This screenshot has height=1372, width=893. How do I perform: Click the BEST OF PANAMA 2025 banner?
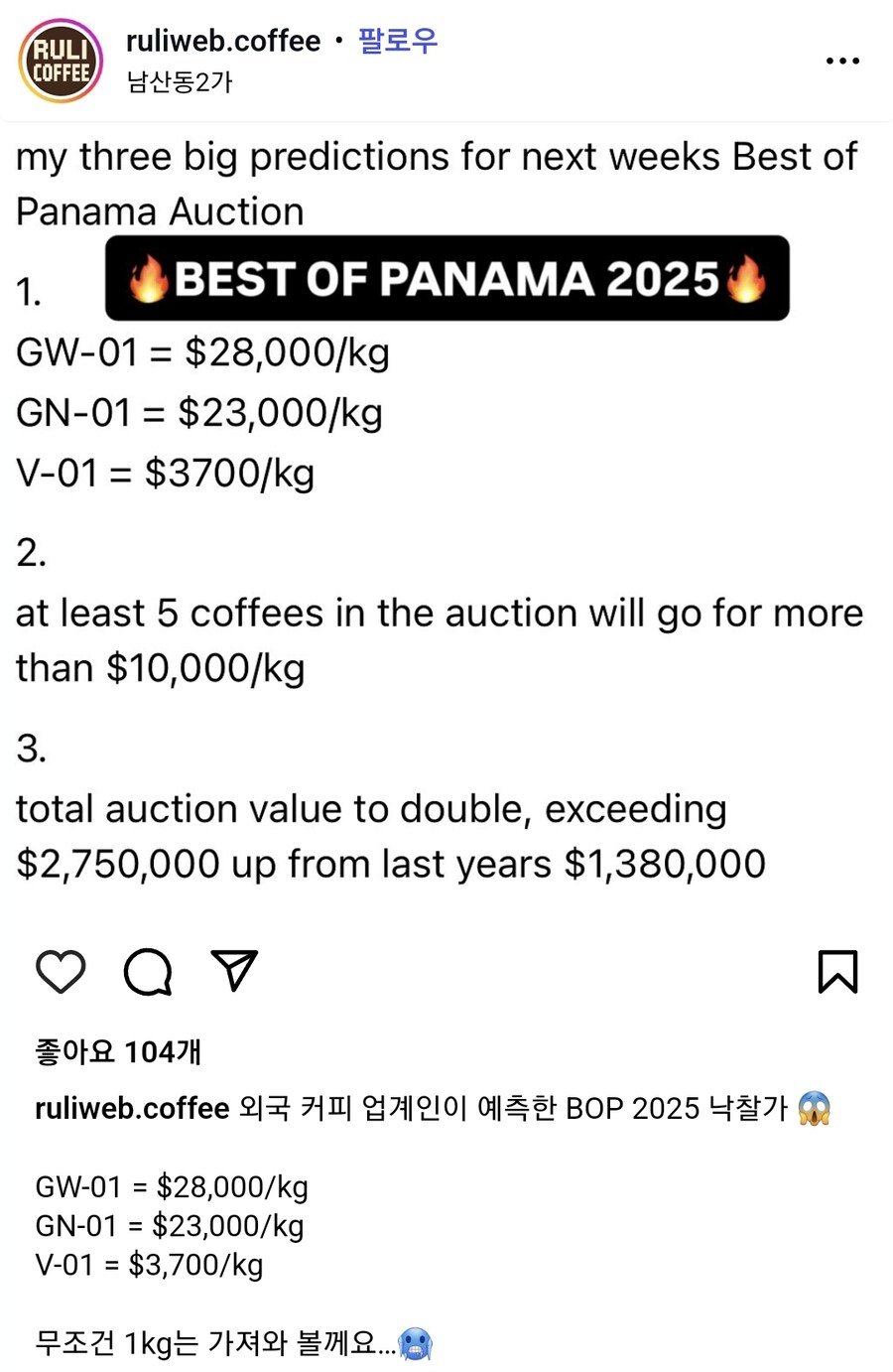click(446, 279)
